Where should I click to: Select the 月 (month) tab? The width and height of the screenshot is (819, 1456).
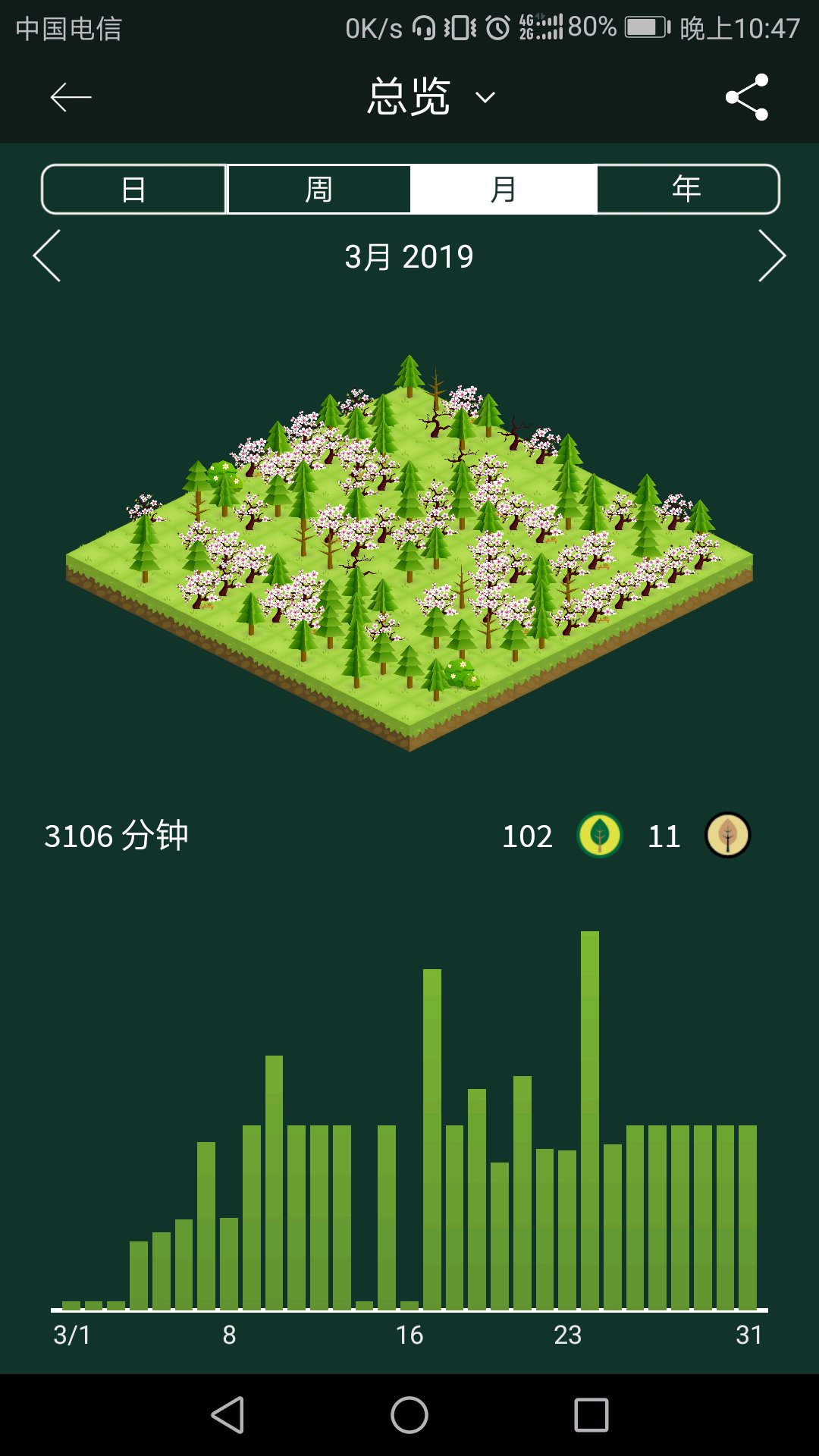pyautogui.click(x=503, y=190)
